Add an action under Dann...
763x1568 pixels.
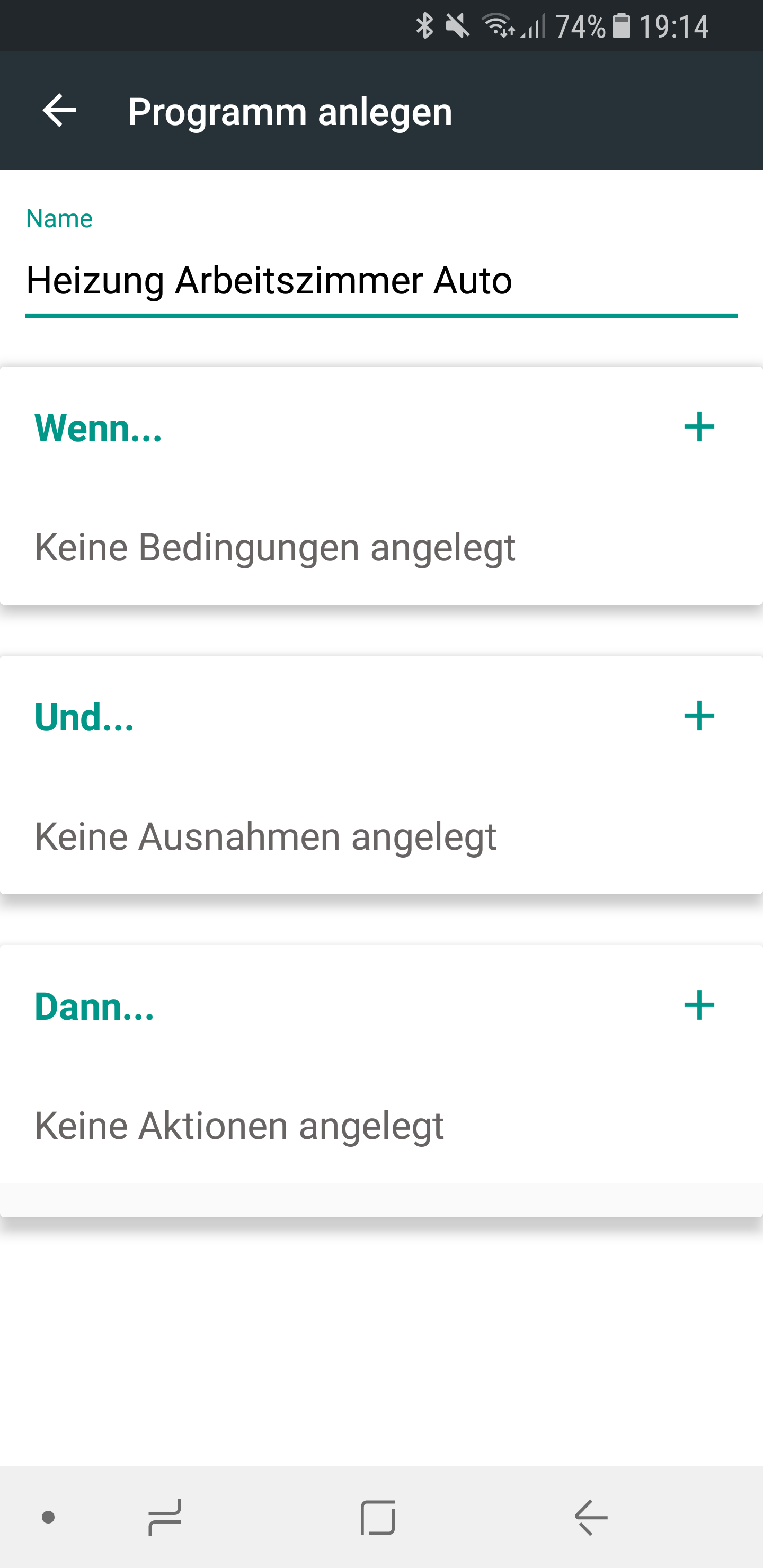(698, 1005)
